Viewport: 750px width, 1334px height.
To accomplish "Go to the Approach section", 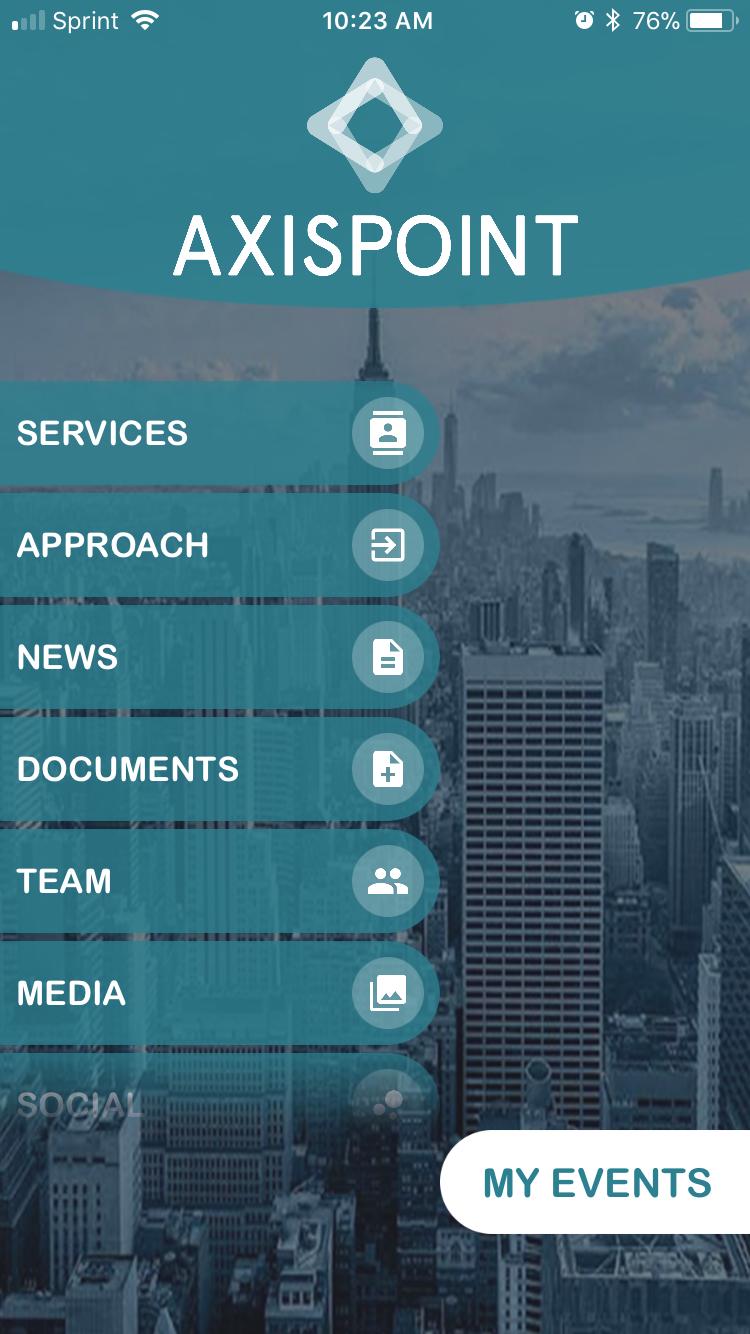I will pos(200,545).
